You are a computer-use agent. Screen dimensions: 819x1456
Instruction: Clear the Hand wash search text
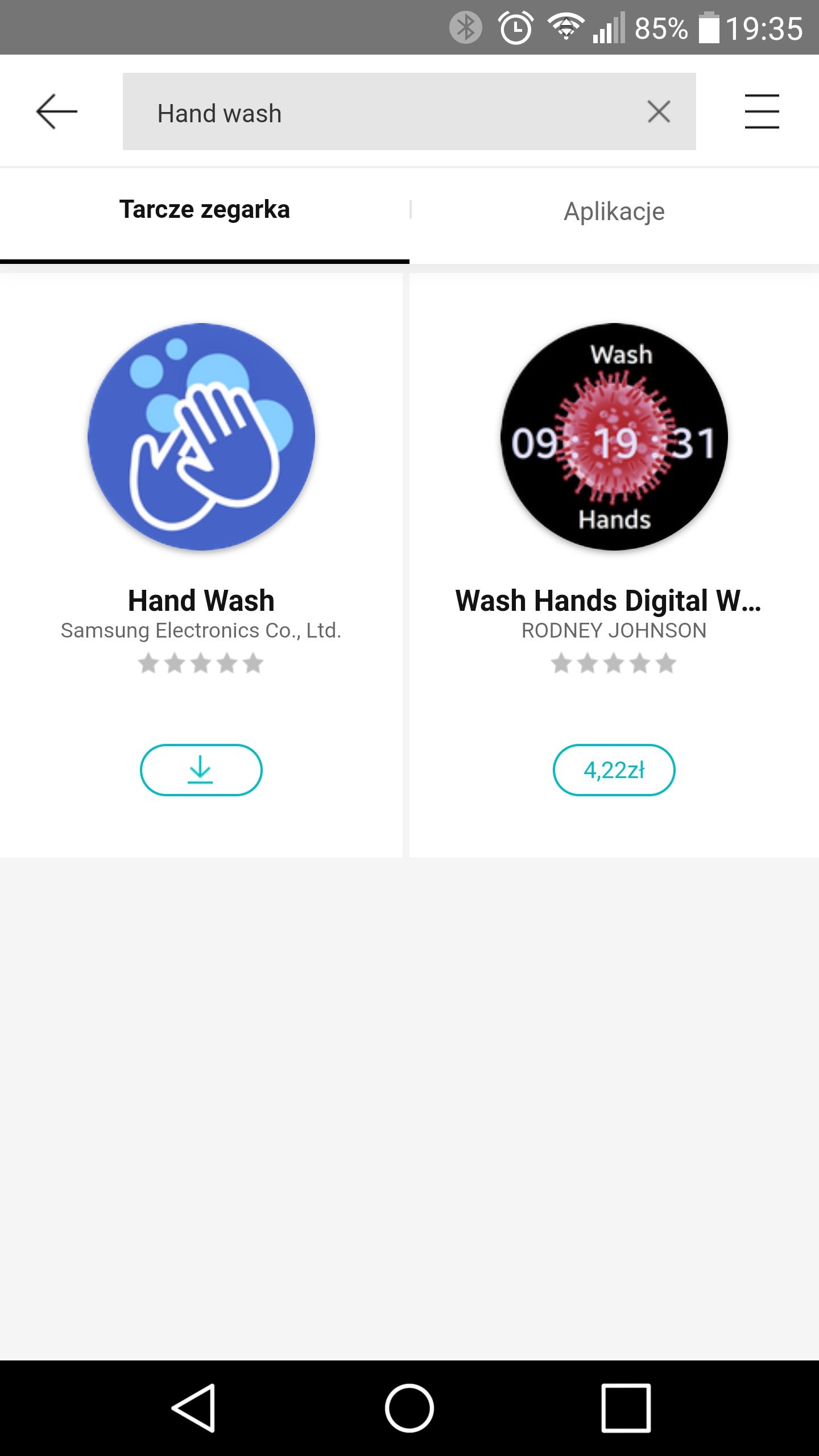click(x=659, y=111)
